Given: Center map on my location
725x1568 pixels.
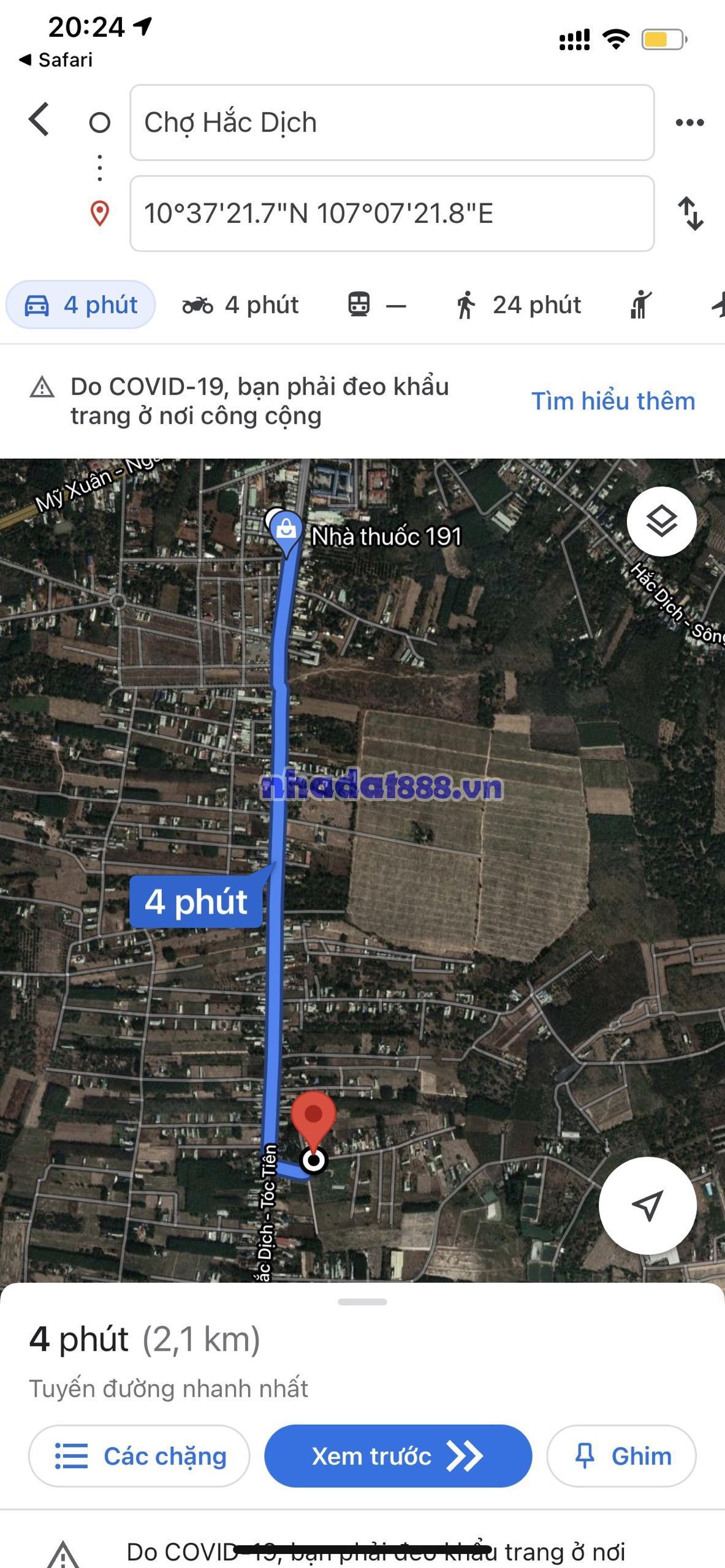Looking at the screenshot, I should point(647,1205).
